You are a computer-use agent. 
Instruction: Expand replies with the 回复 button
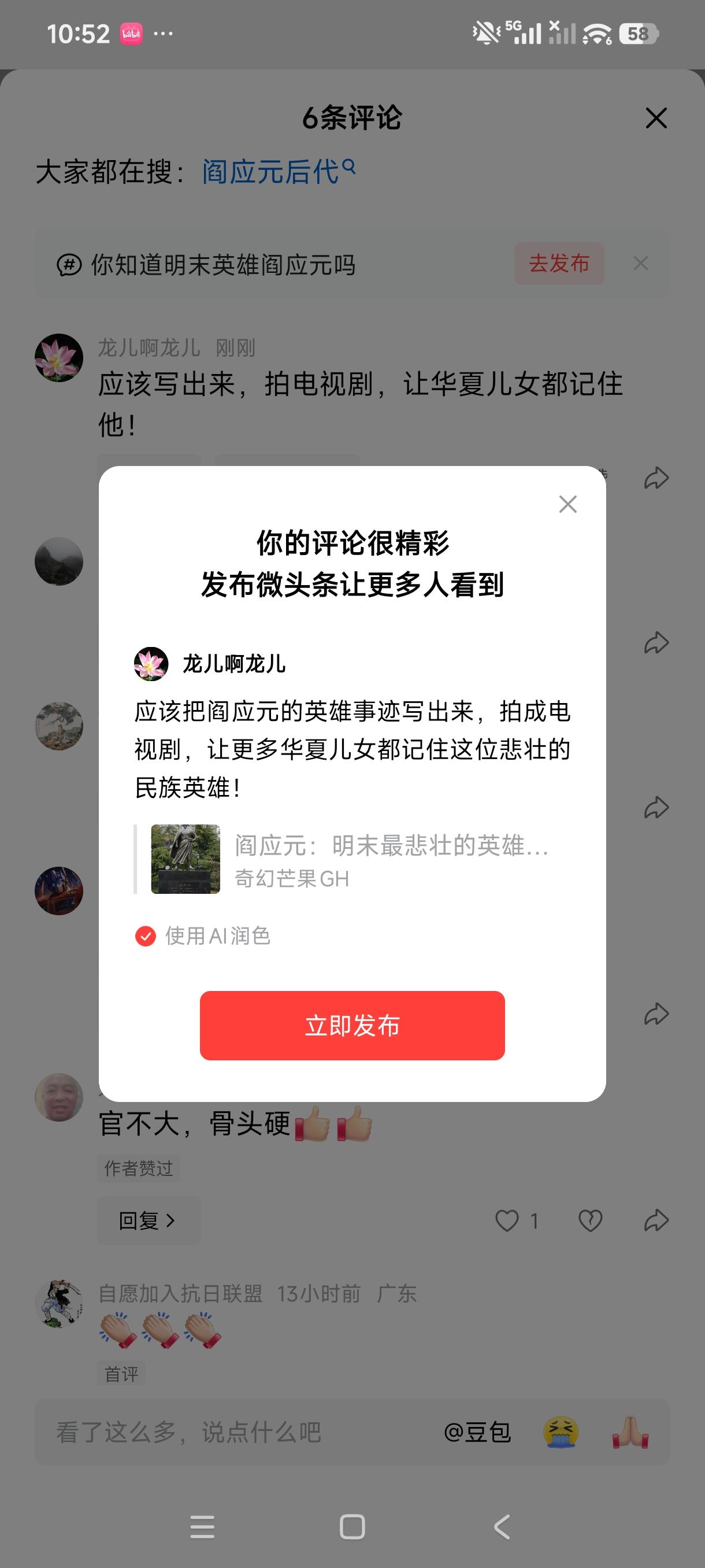coord(147,1221)
